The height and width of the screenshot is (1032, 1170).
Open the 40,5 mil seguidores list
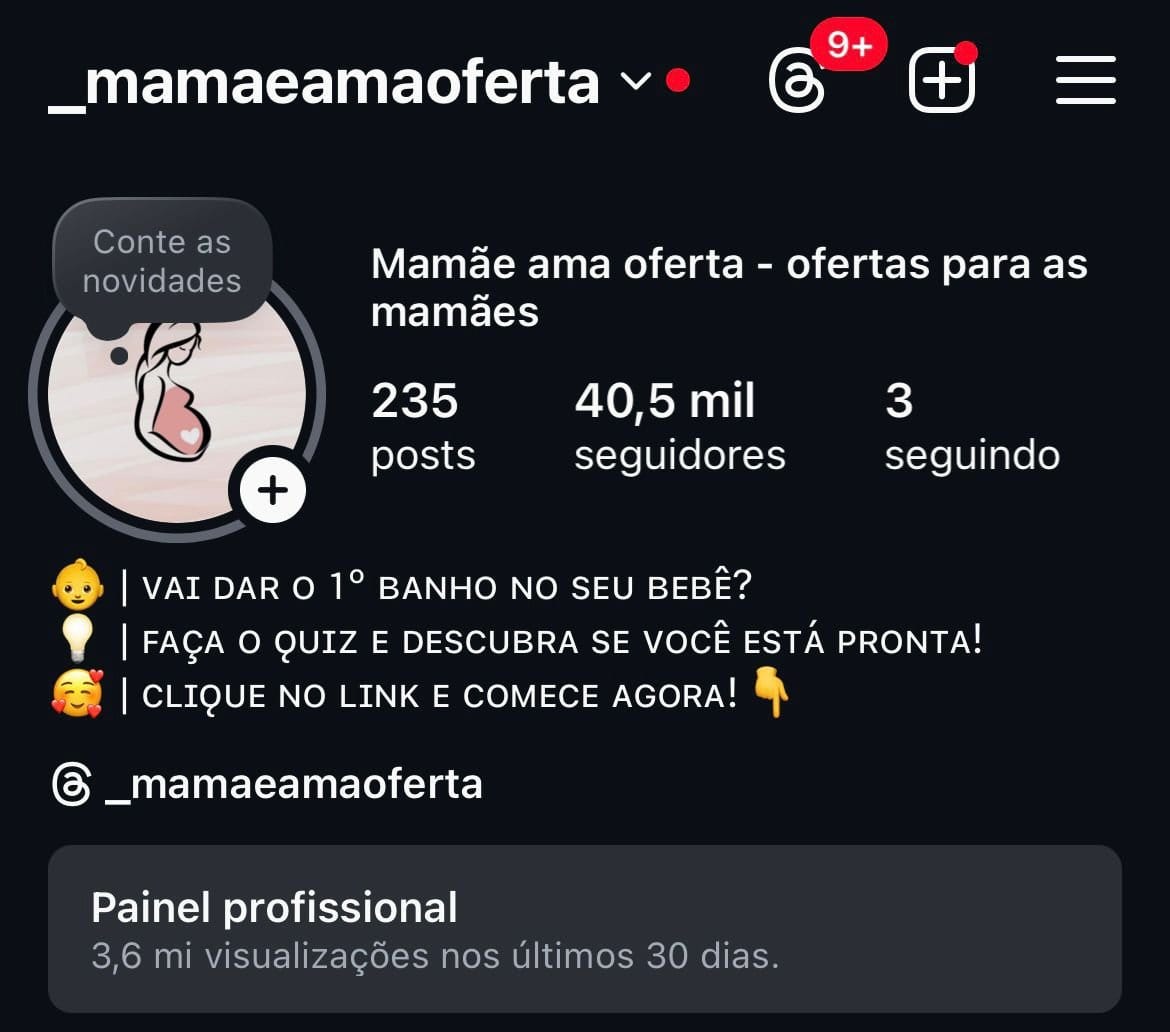(679, 425)
